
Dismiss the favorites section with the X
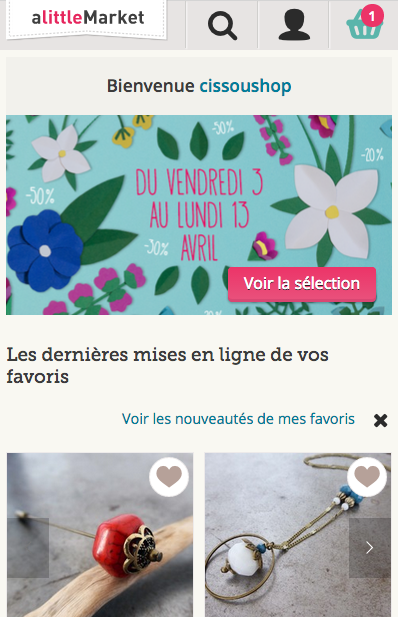(381, 421)
